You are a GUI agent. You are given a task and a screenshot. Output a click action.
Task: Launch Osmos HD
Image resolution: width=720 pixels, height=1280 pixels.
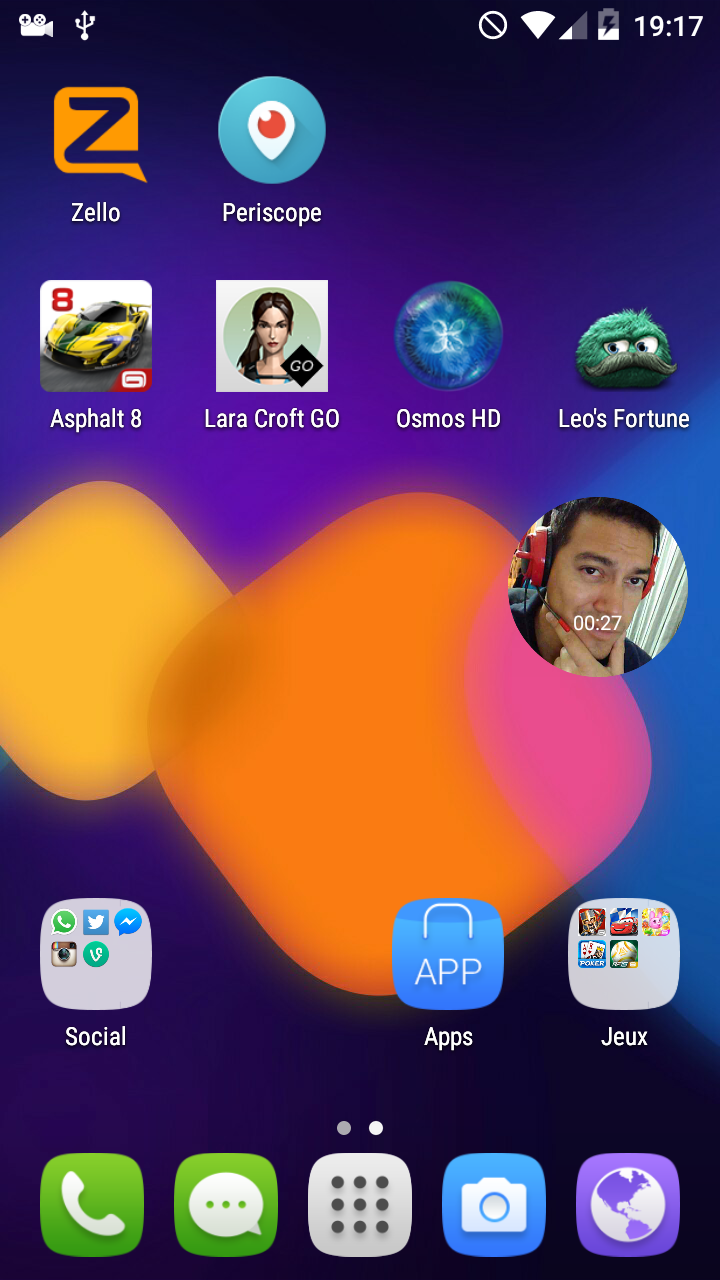point(448,336)
